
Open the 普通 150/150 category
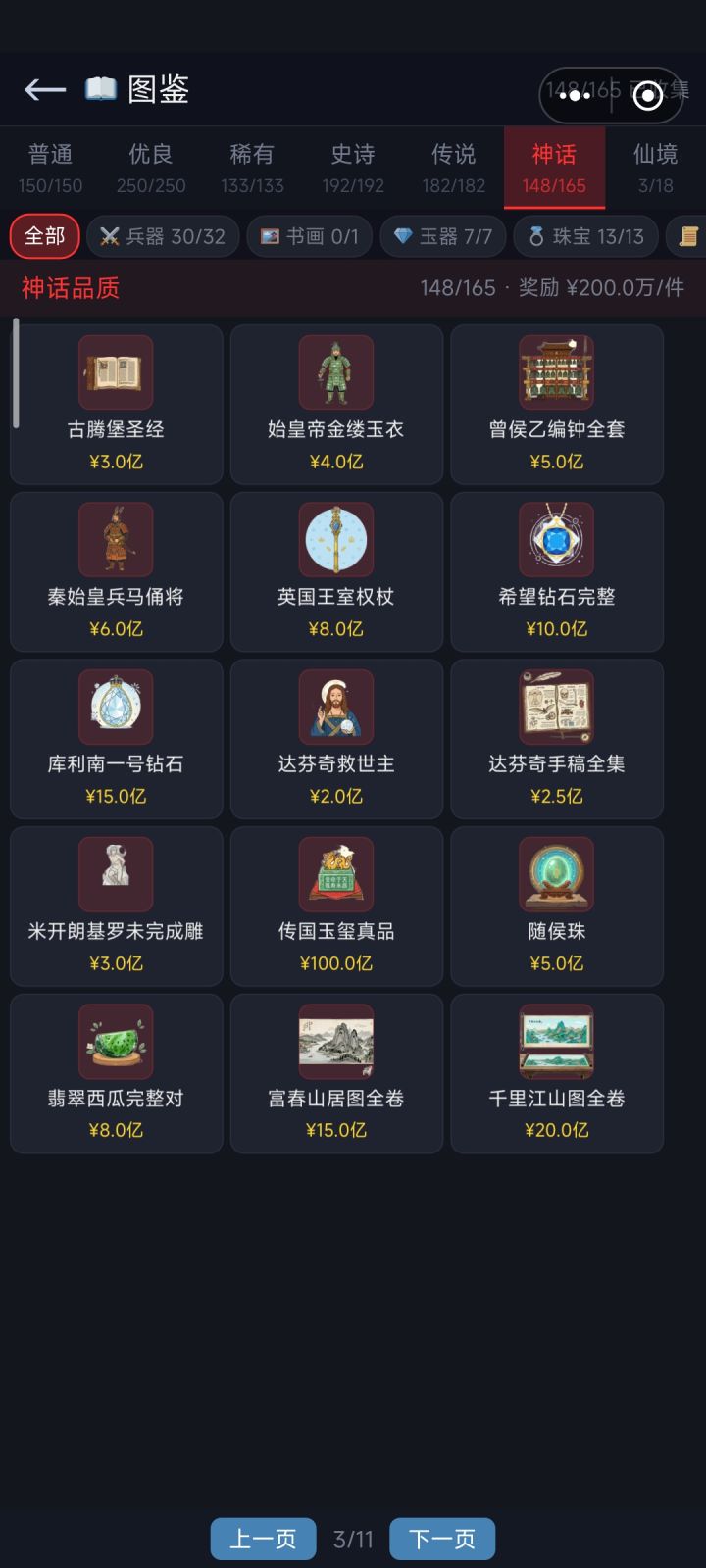51,167
